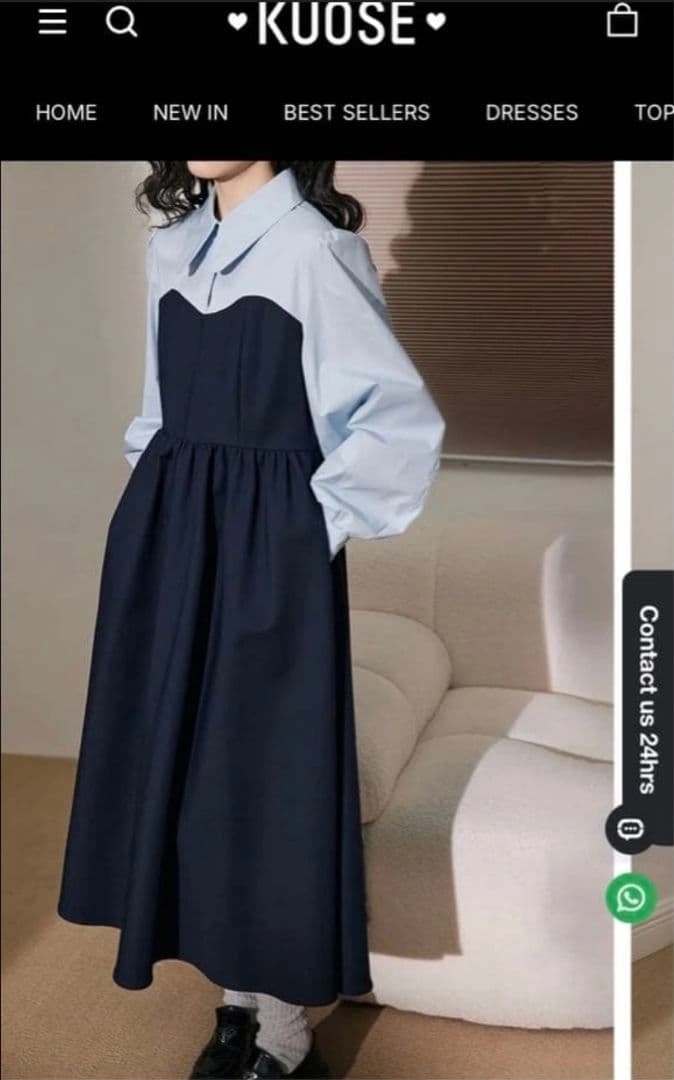Image resolution: width=674 pixels, height=1080 pixels.
Task: Open the shopping bag
Action: (622, 21)
